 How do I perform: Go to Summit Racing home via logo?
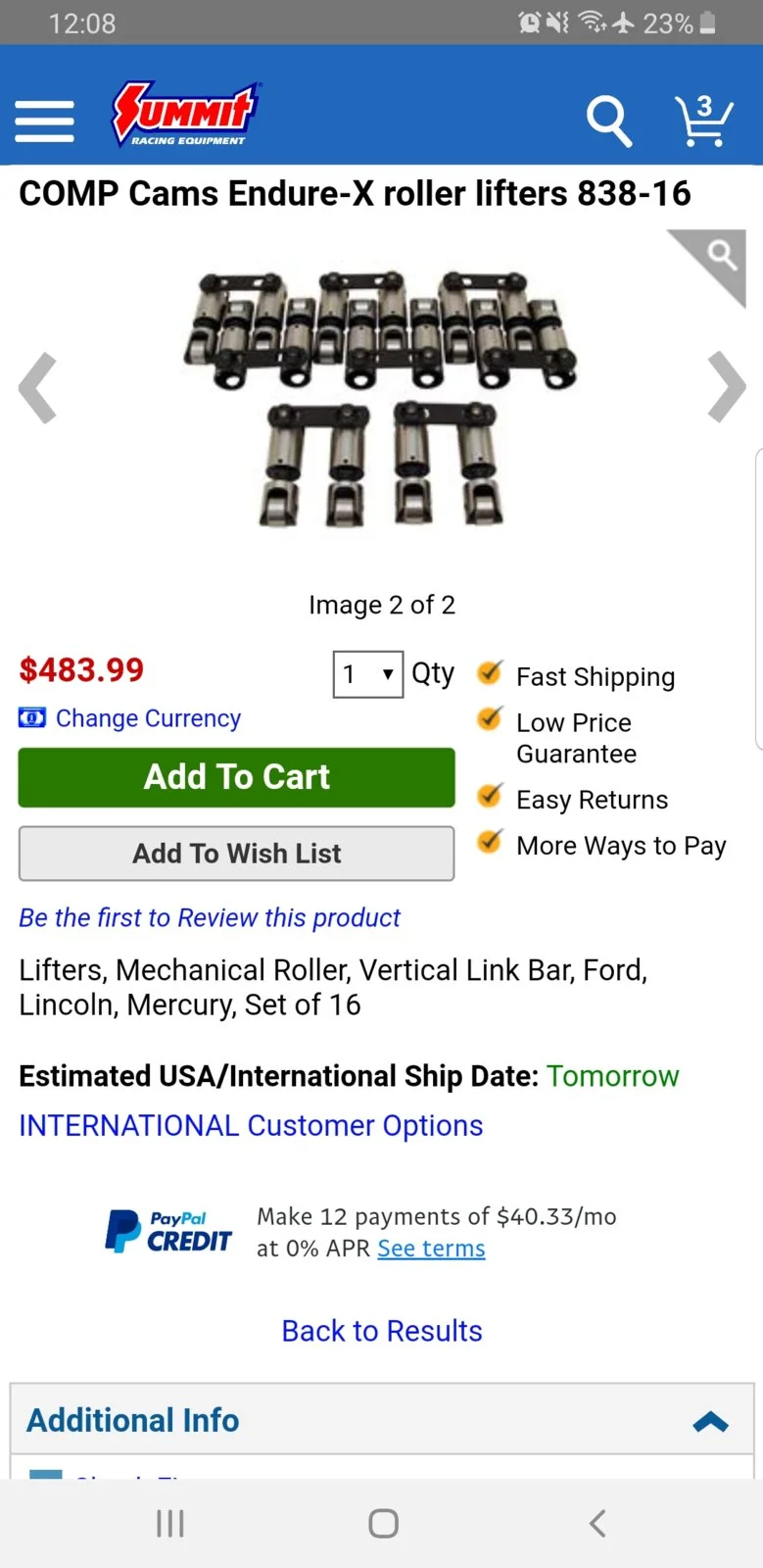tap(186, 114)
